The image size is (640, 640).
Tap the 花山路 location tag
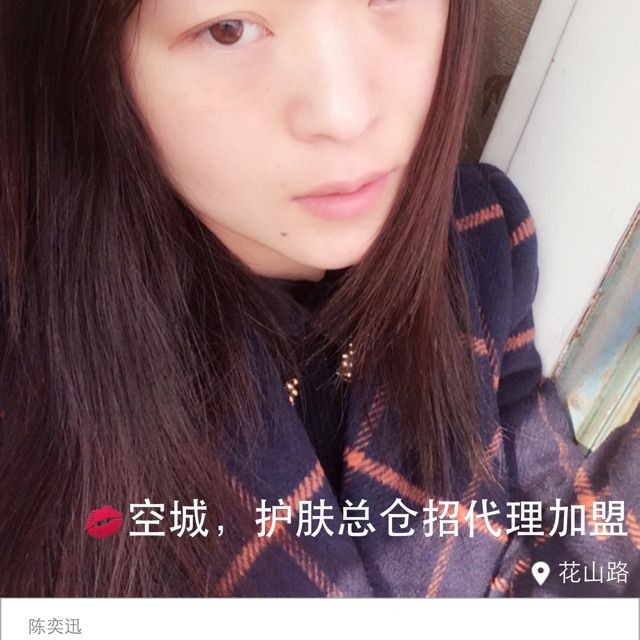tap(582, 572)
